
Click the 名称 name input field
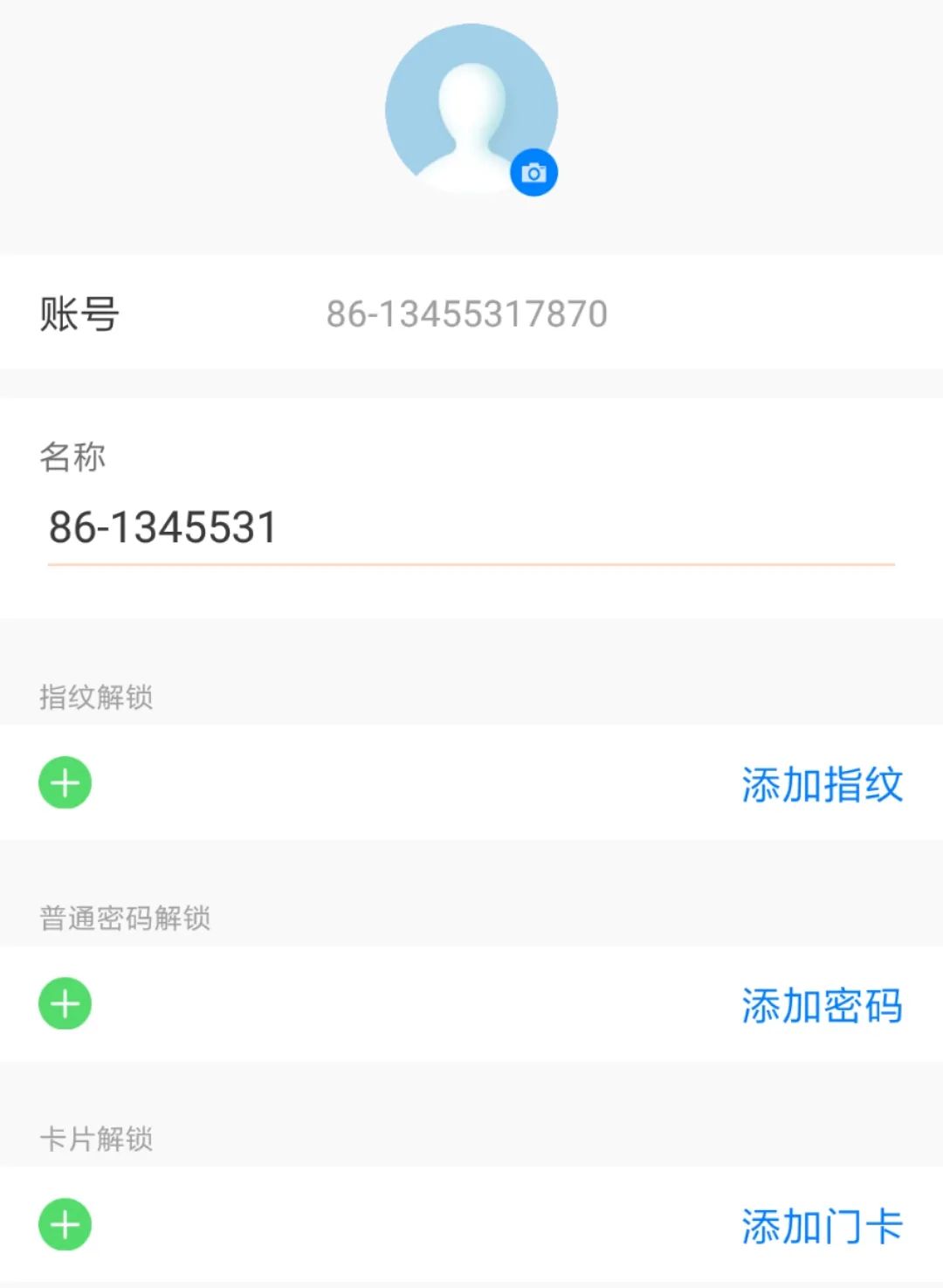coord(349,526)
